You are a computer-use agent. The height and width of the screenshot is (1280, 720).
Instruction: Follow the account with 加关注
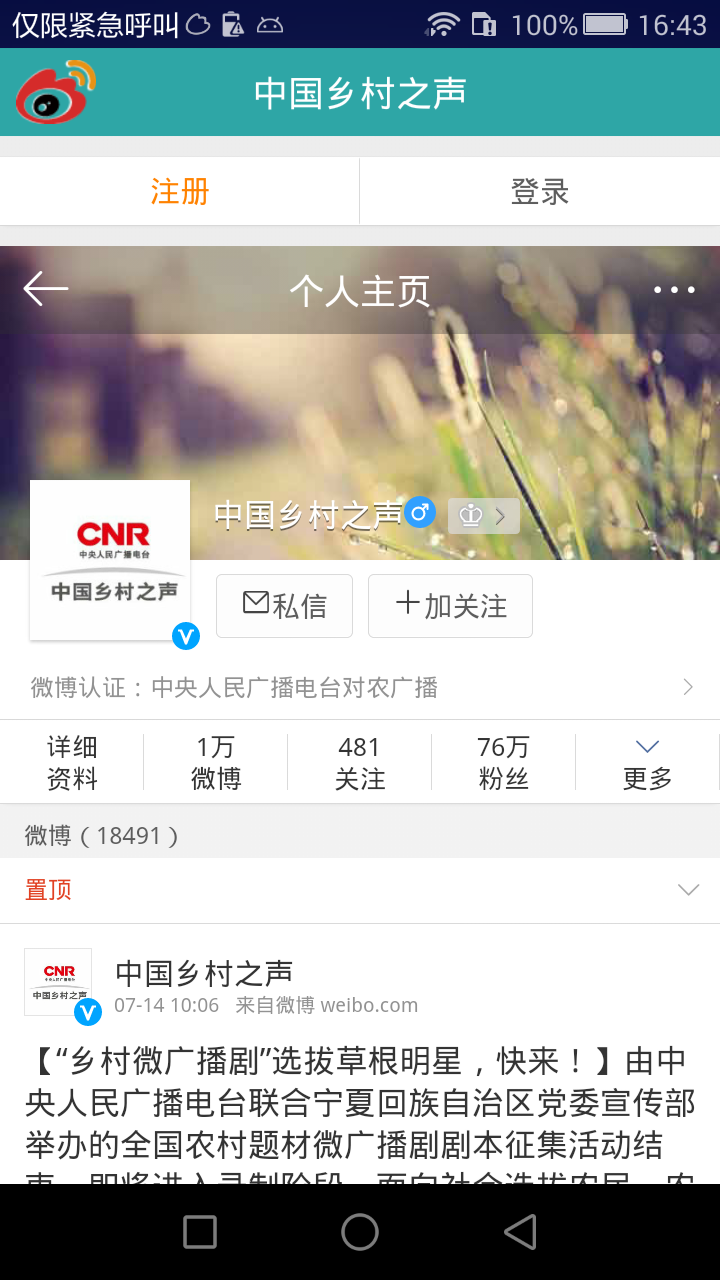tap(450, 606)
